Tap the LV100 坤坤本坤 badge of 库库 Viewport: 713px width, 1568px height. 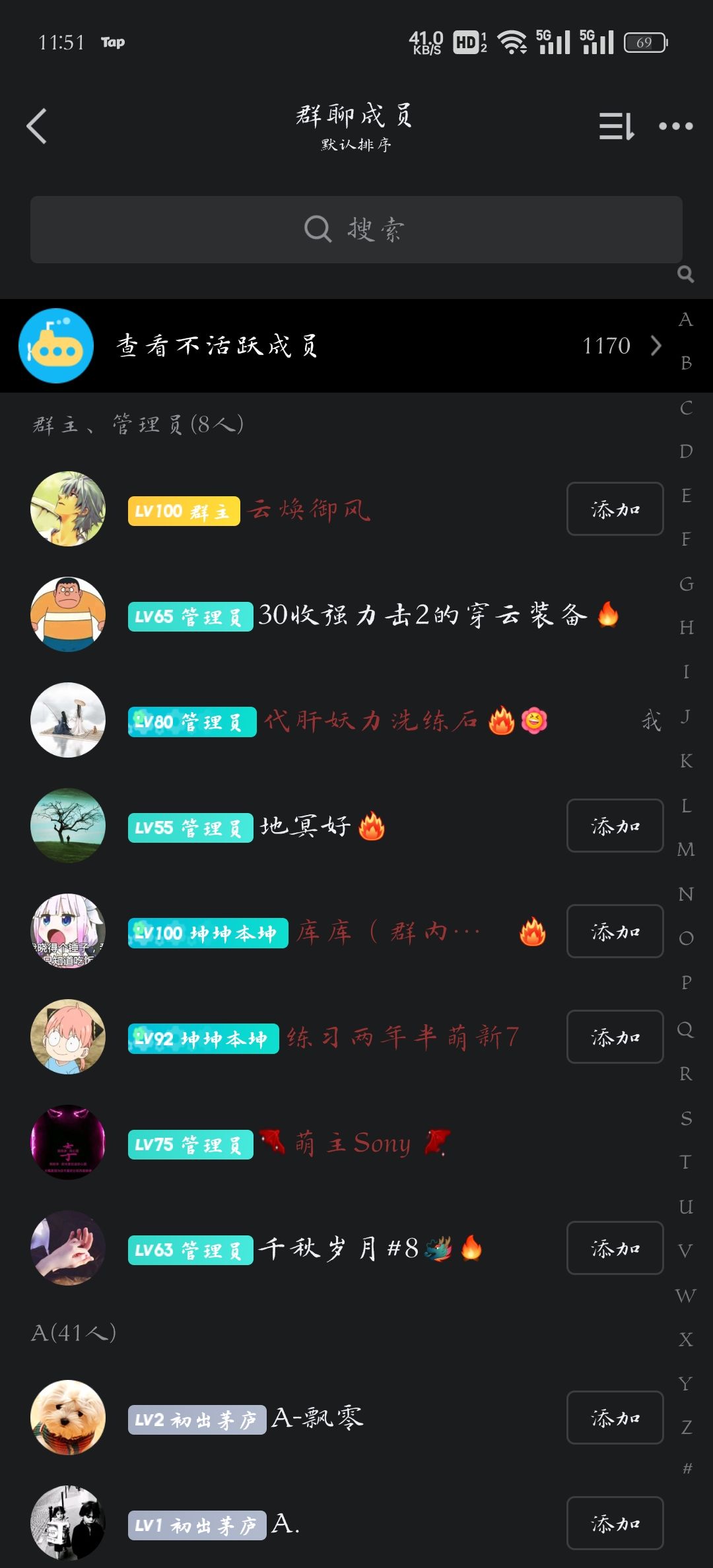207,932
